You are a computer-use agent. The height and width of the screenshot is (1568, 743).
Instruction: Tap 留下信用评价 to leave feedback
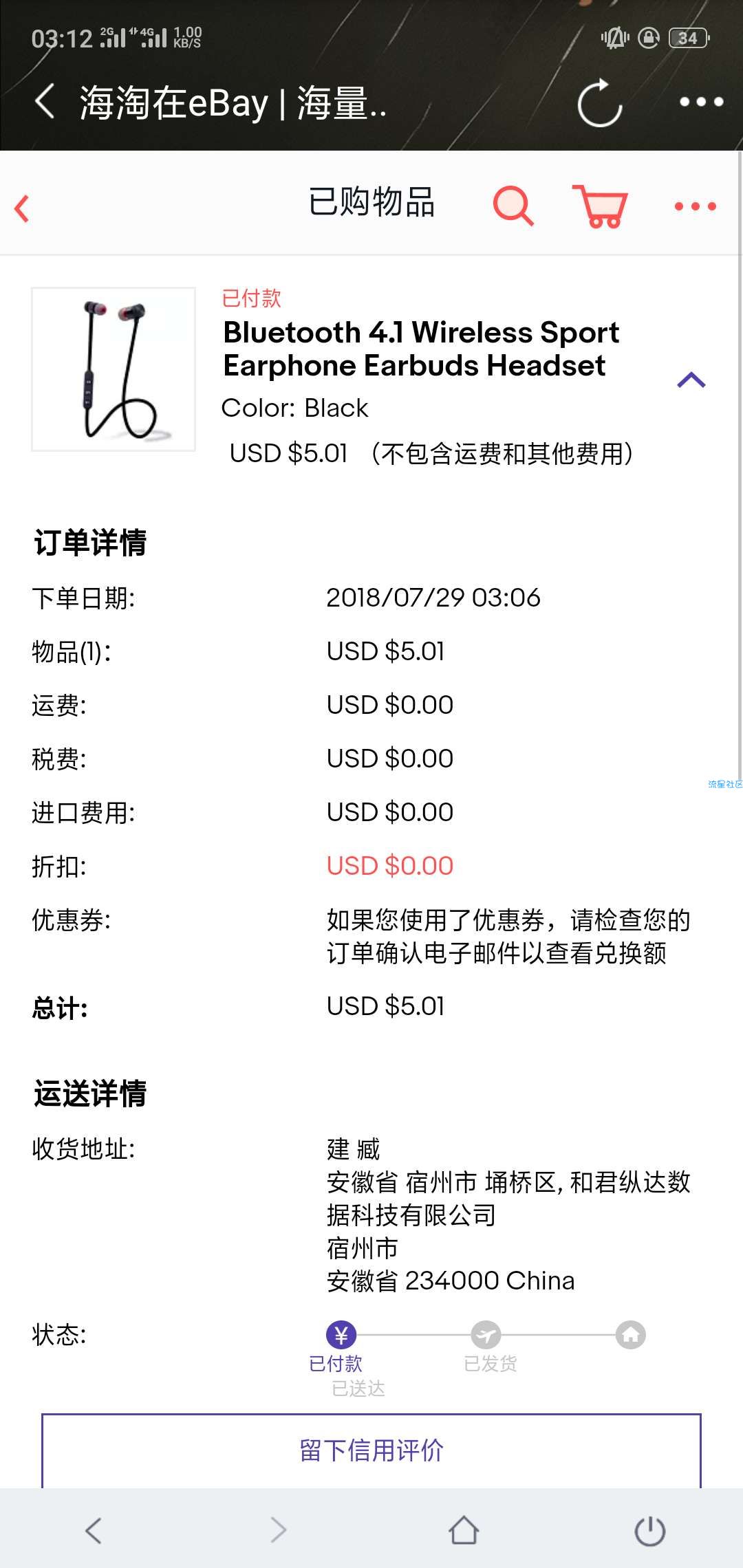[x=371, y=1450]
